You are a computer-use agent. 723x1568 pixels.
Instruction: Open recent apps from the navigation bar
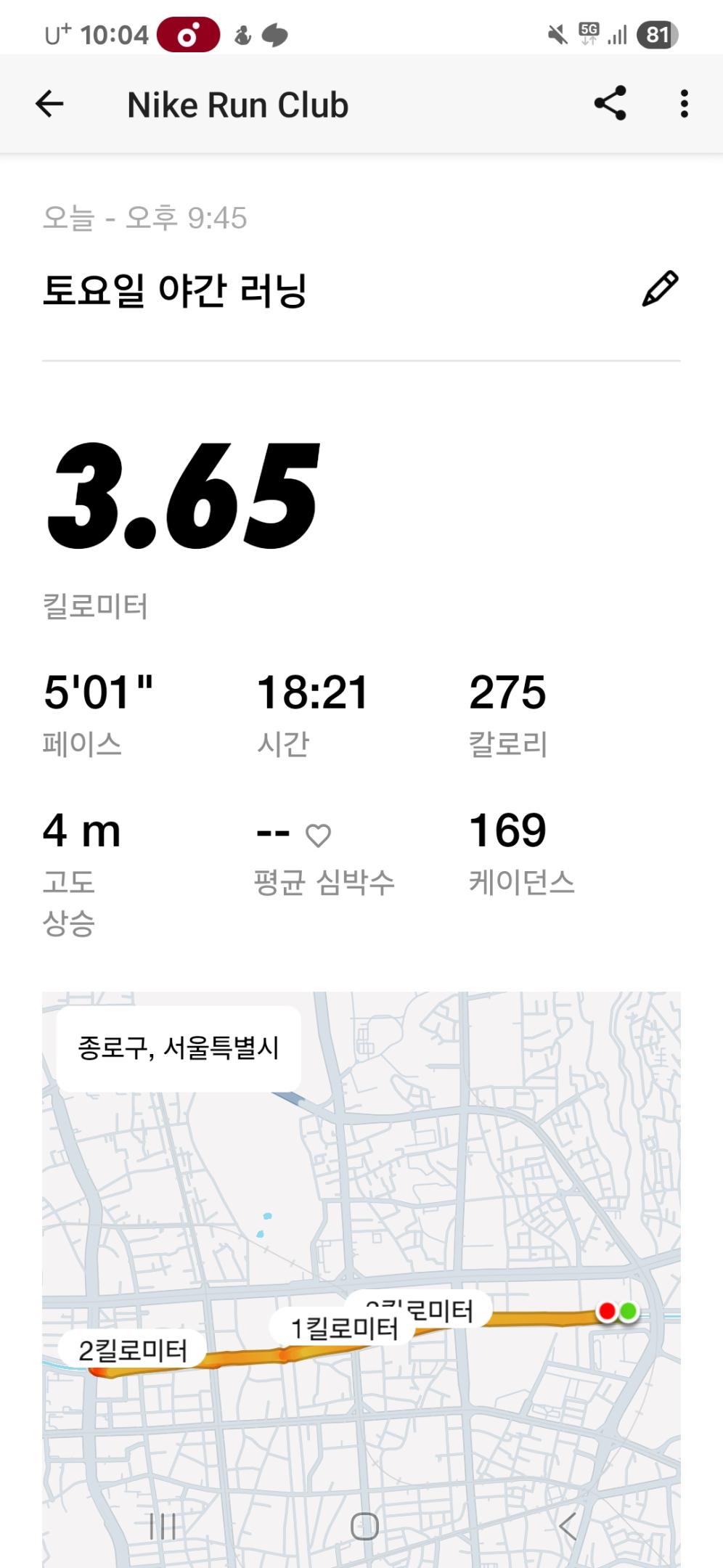(162, 1526)
